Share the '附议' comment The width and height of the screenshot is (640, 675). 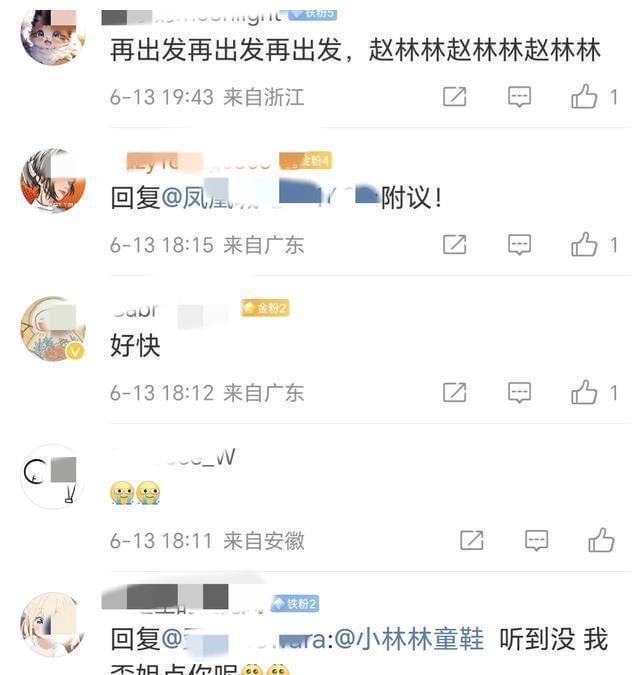pyautogui.click(x=455, y=245)
